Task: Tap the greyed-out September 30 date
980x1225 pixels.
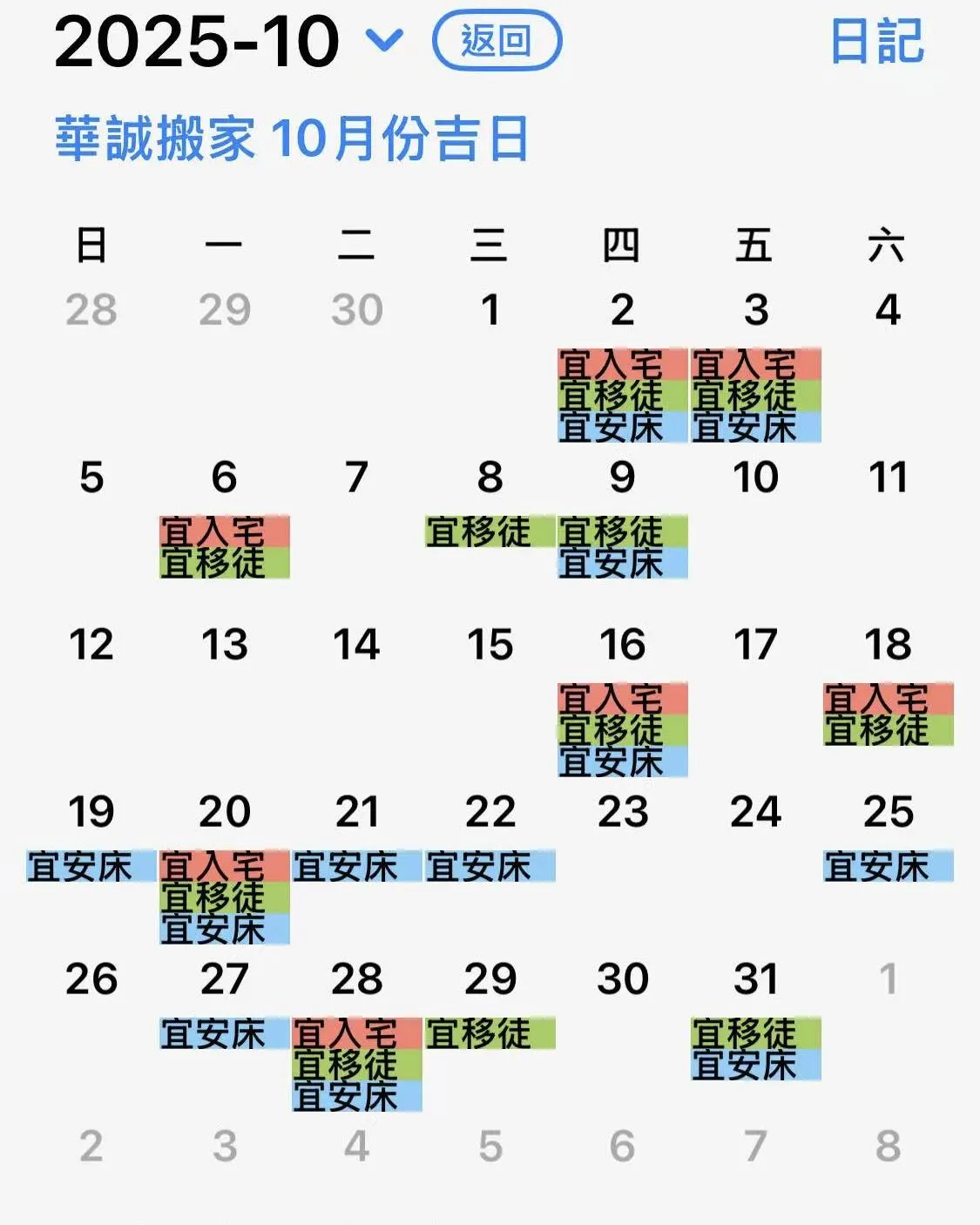Action: pyautogui.click(x=356, y=311)
